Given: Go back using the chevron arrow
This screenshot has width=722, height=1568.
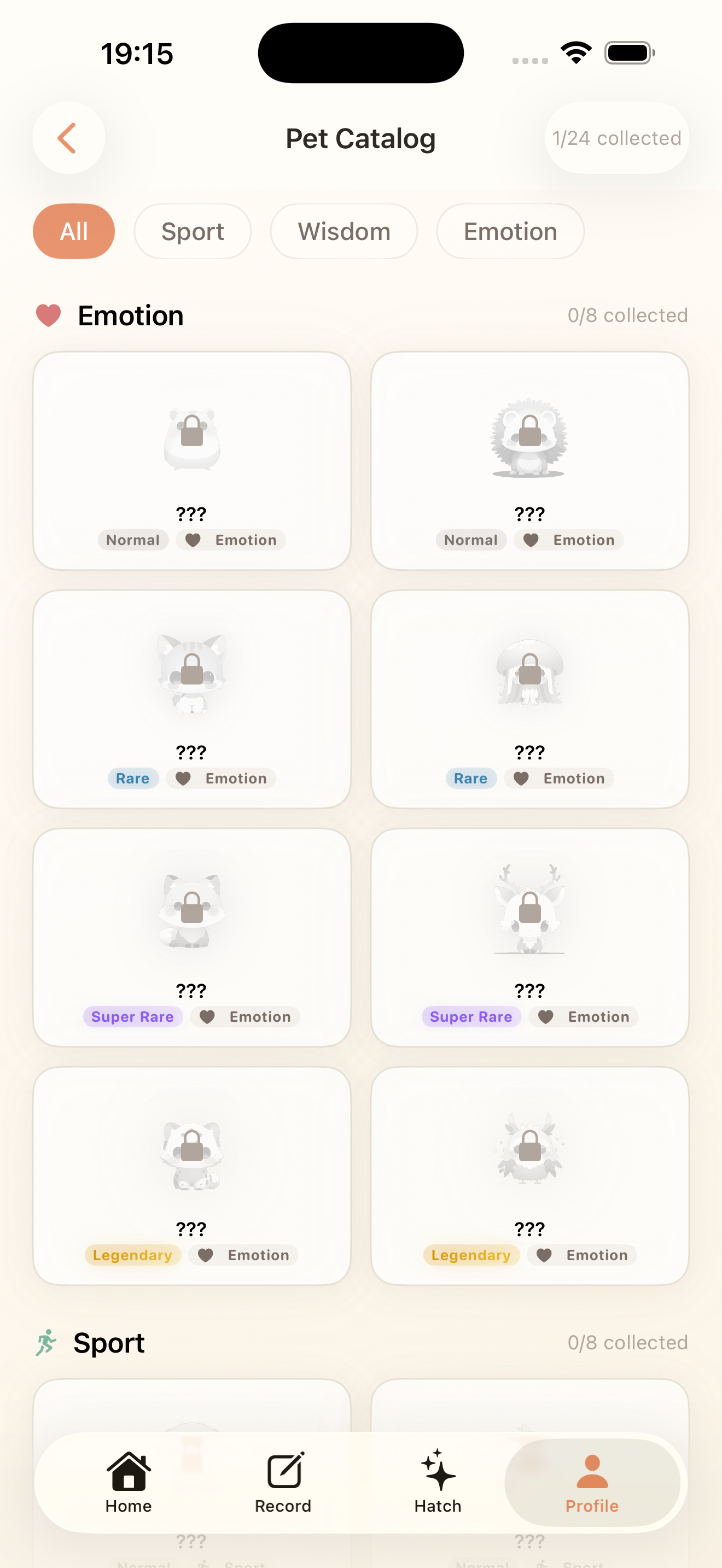Looking at the screenshot, I should (69, 138).
